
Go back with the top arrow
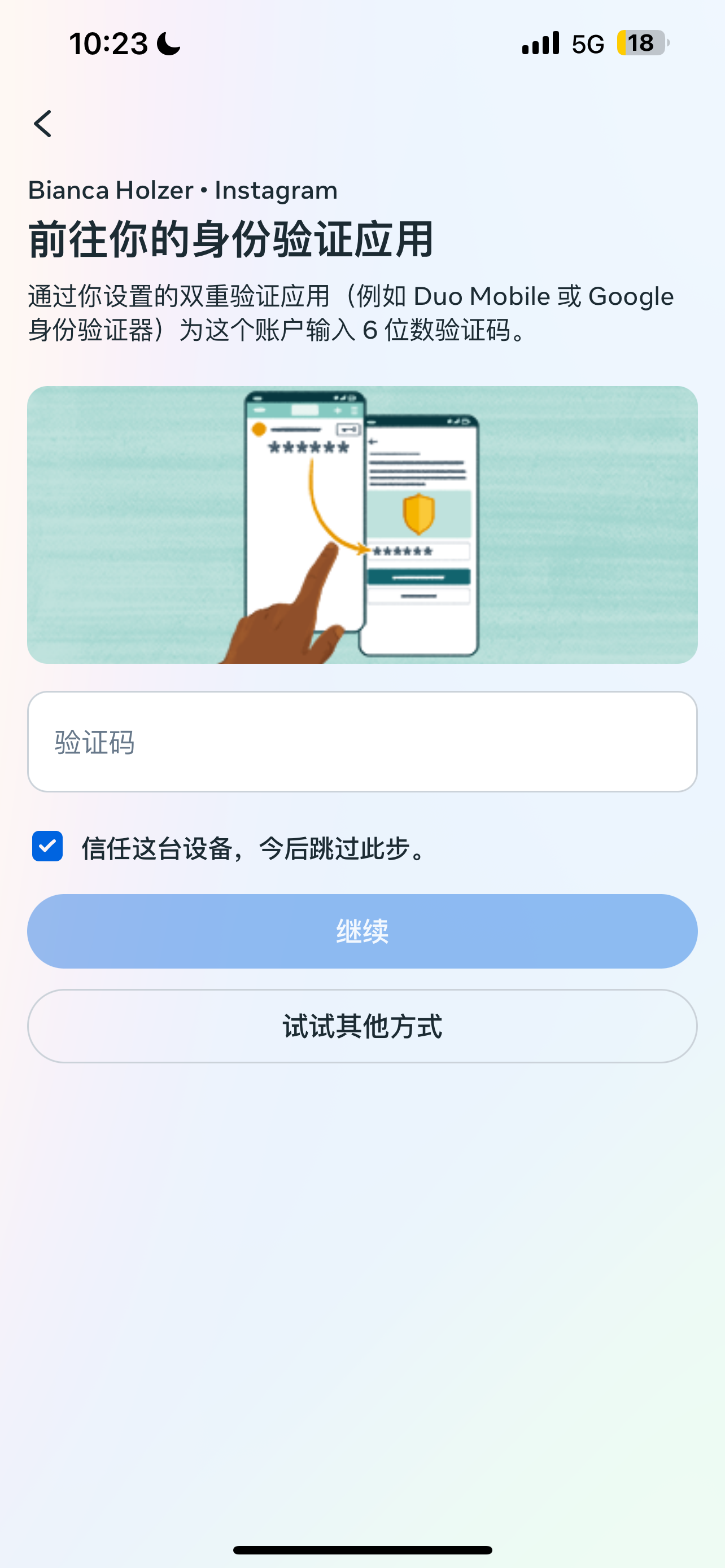tap(42, 124)
